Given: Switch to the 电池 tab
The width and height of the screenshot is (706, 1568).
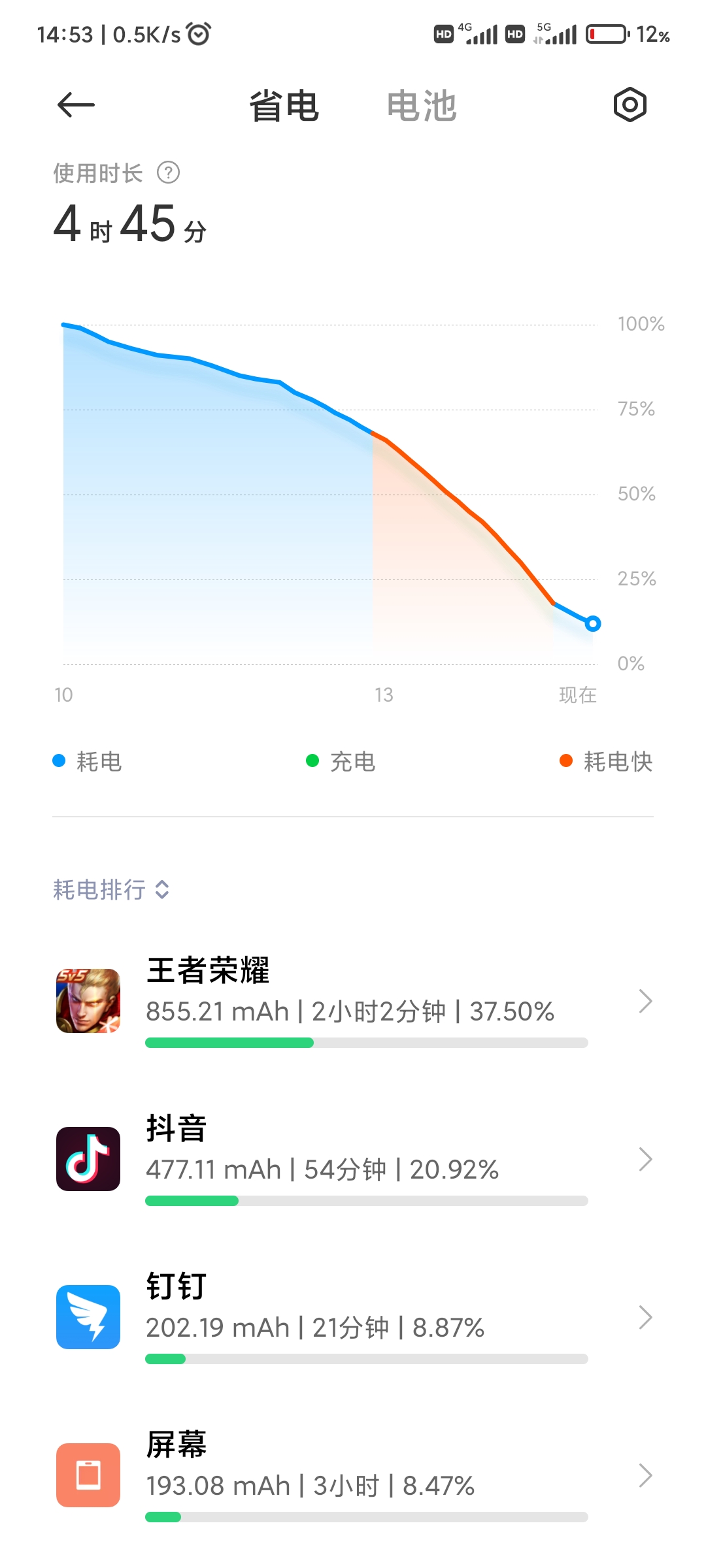Looking at the screenshot, I should (422, 106).
